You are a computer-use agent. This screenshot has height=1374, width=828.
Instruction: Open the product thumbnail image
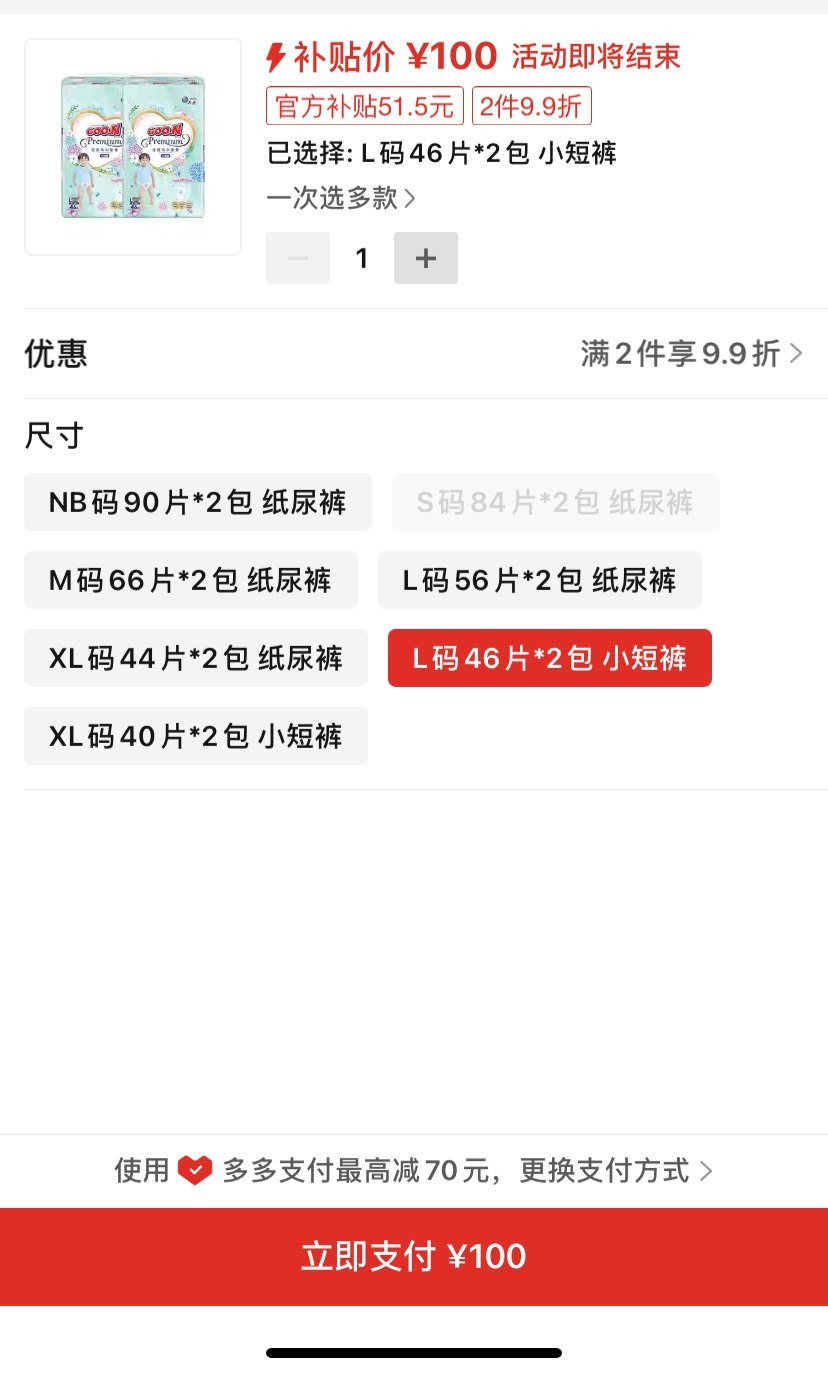[133, 147]
